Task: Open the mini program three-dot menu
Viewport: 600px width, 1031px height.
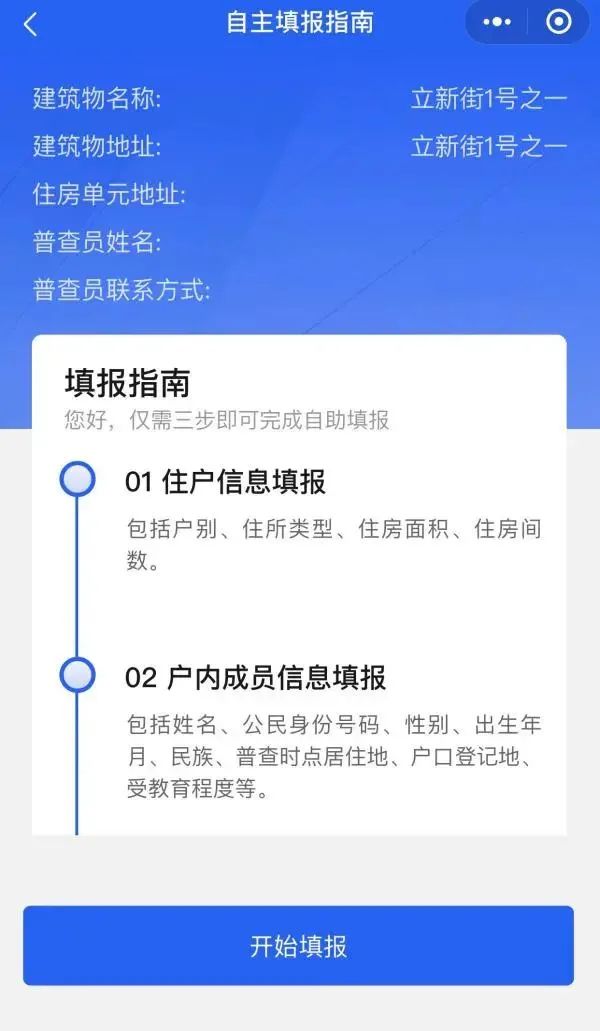Action: click(x=497, y=22)
